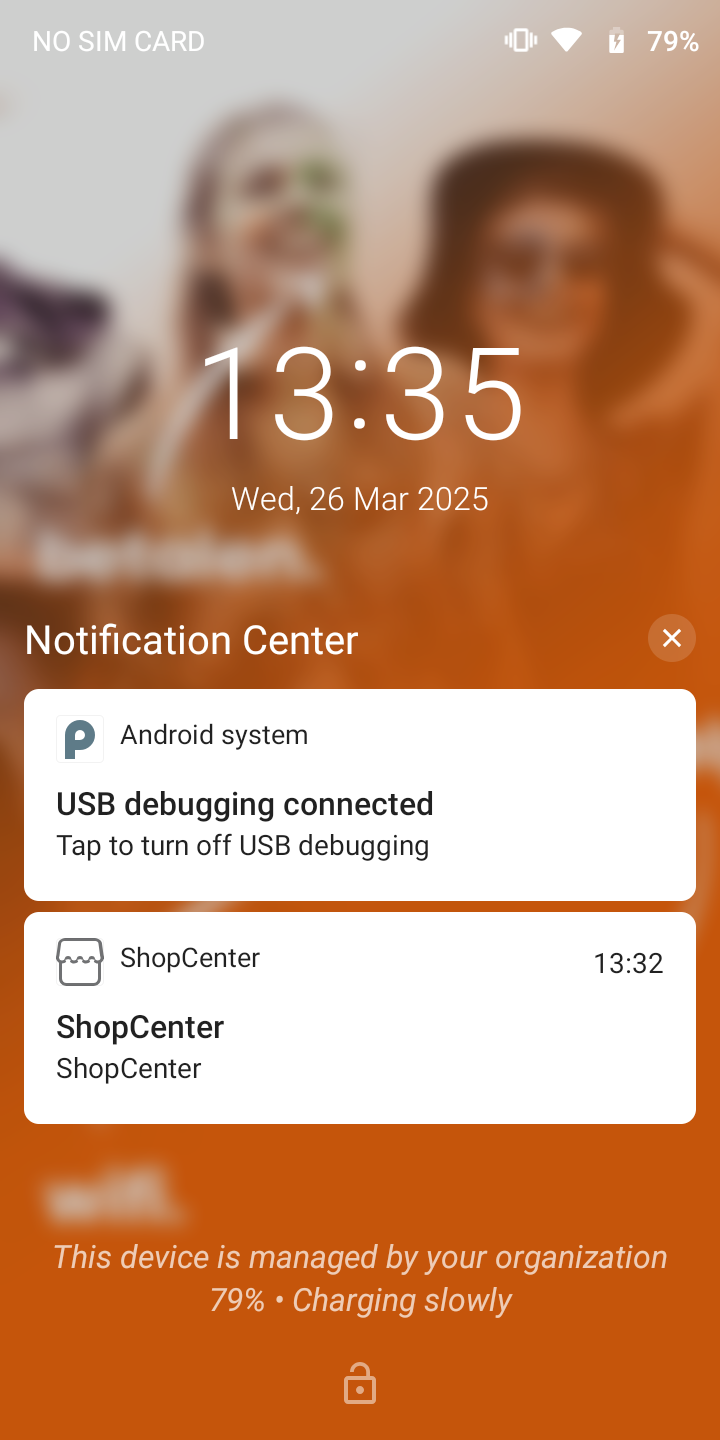This screenshot has width=720, height=1440.
Task: Tap the ShopCenter app icon
Action: (79, 962)
